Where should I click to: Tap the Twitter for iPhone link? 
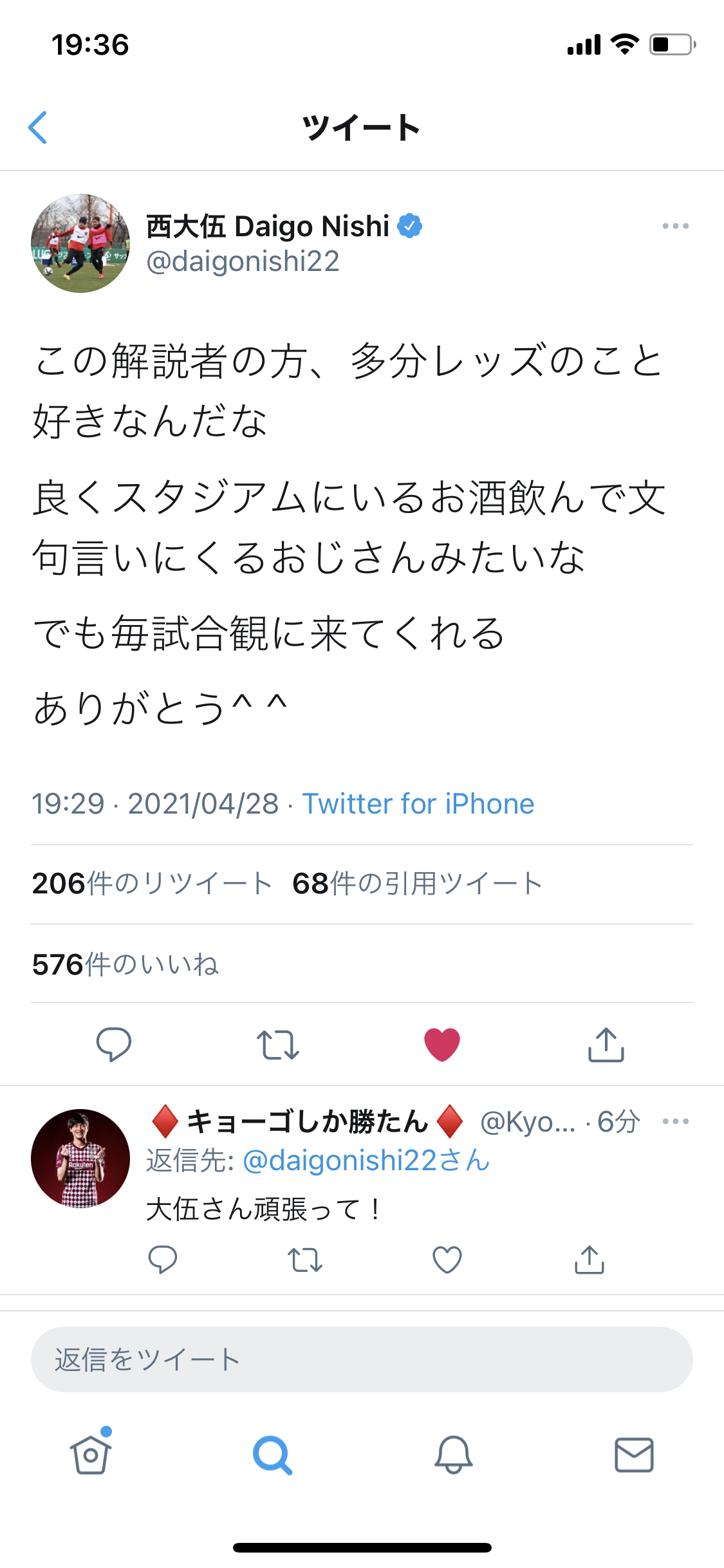point(418,804)
